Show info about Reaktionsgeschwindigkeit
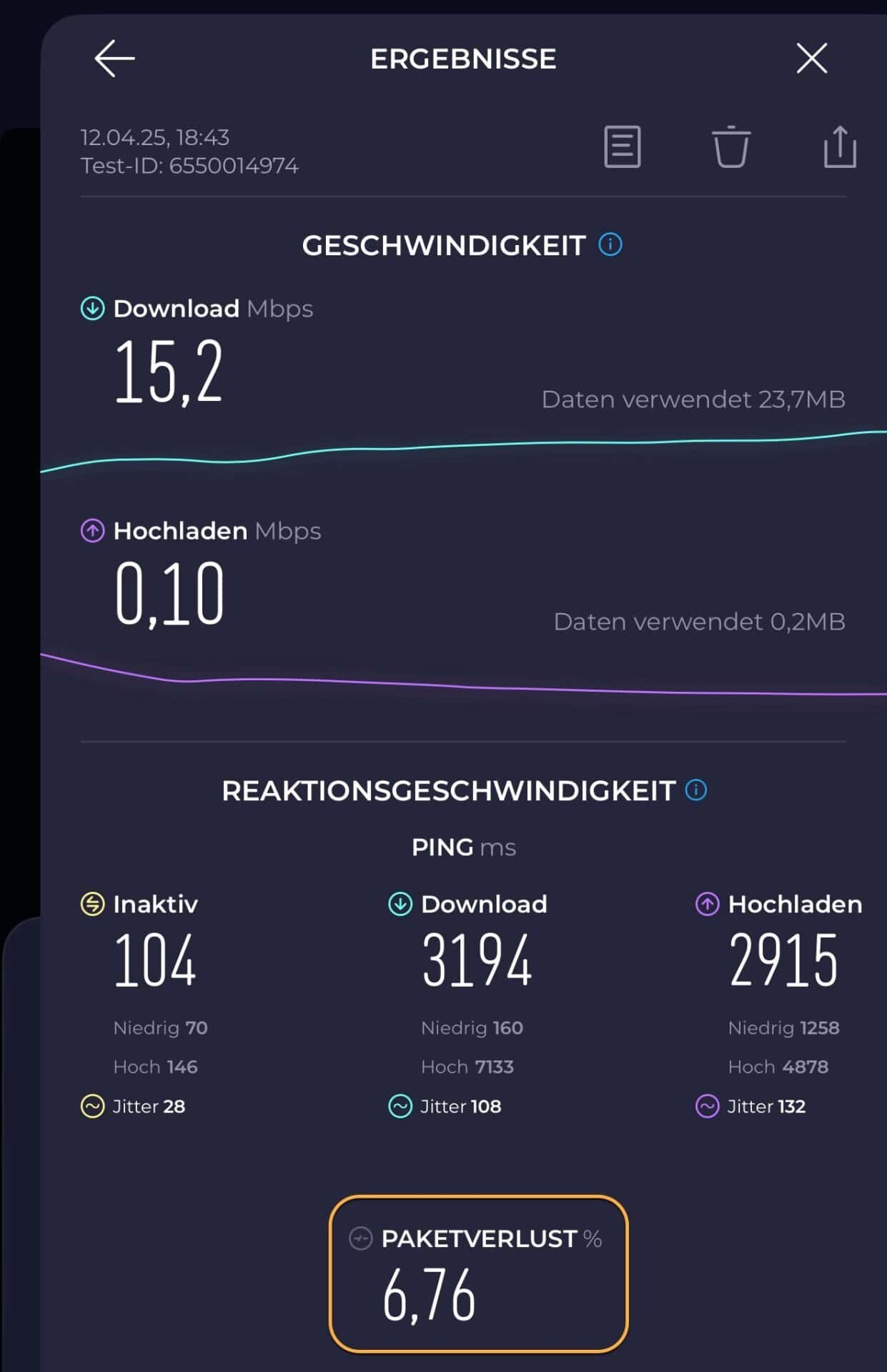The image size is (887, 1372). pyautogui.click(x=695, y=790)
